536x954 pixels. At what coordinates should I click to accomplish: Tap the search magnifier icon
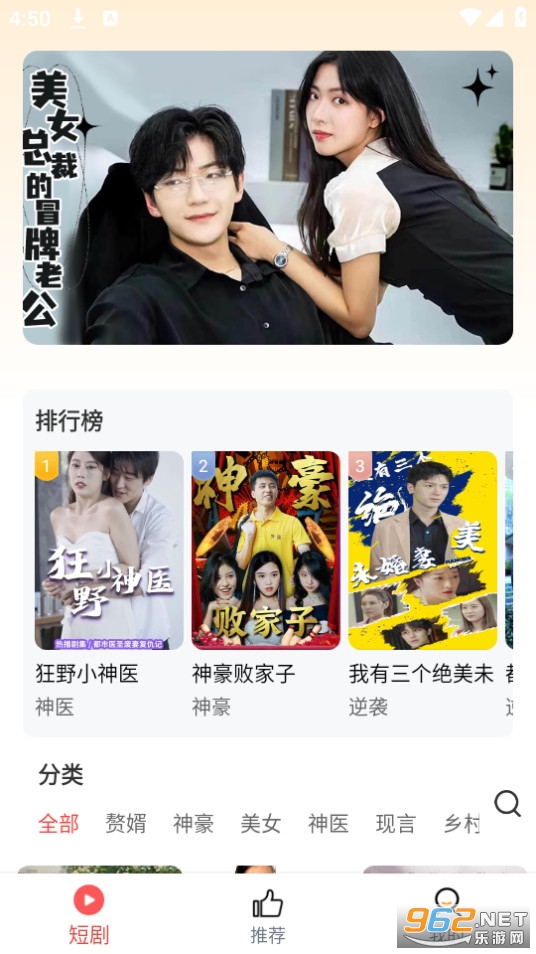tap(507, 803)
